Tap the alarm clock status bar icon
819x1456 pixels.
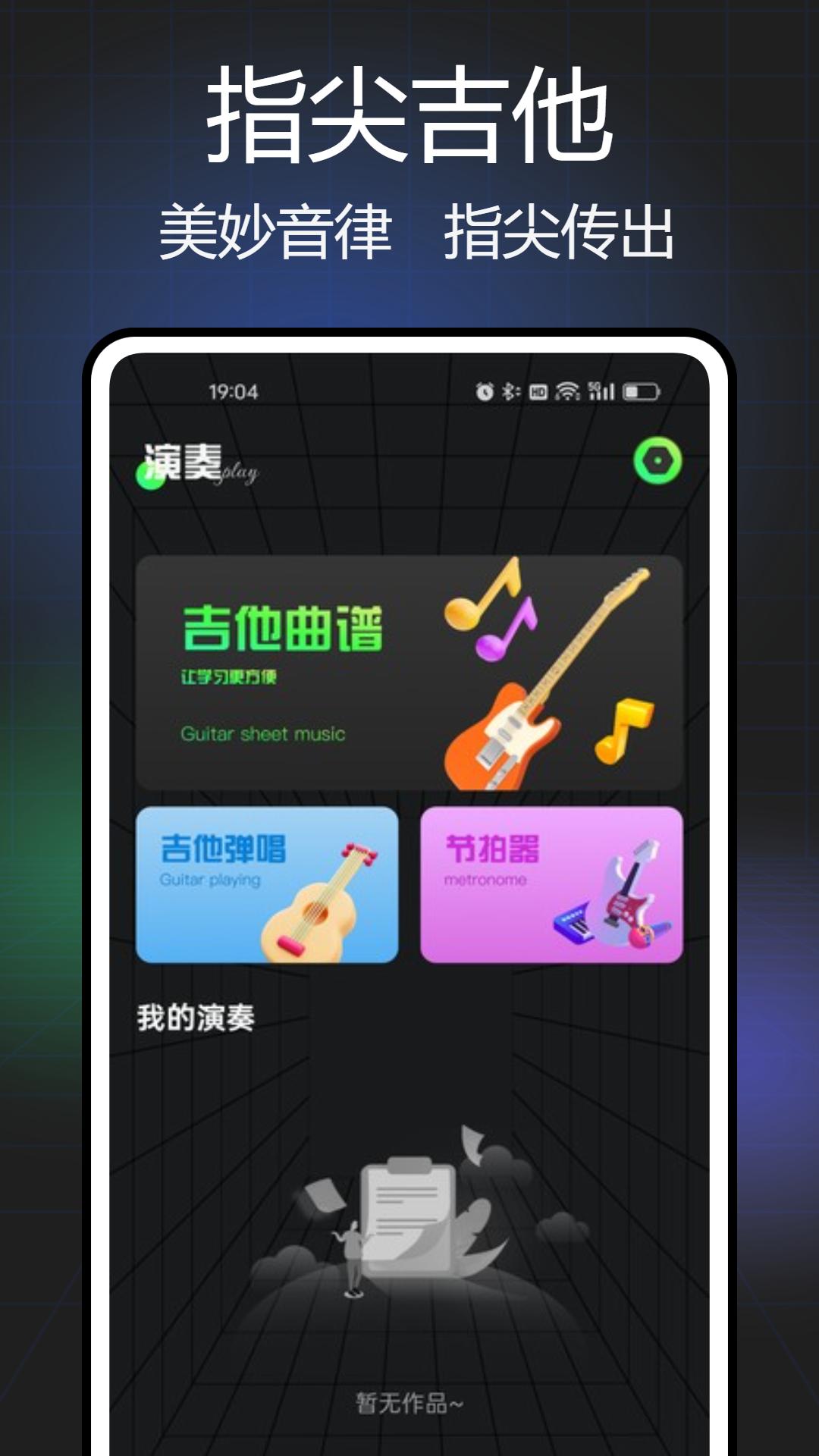point(485,391)
